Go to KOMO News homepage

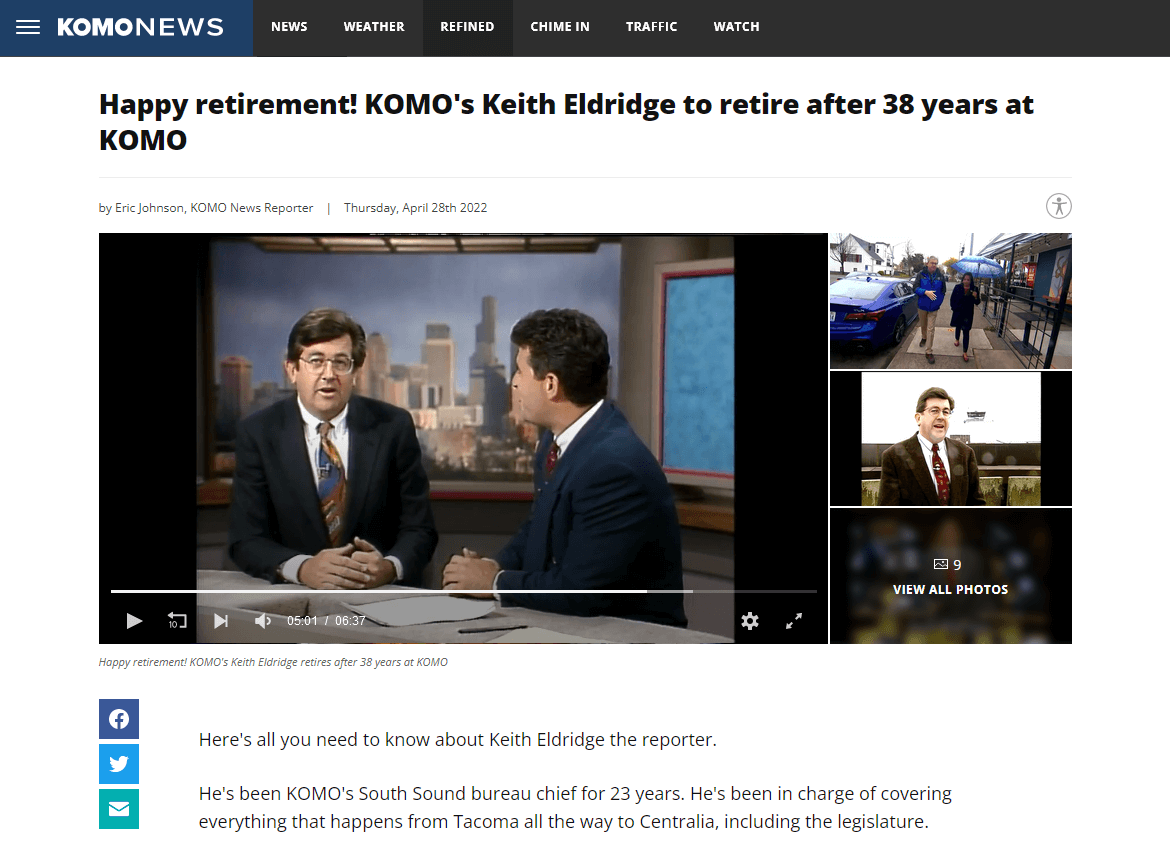click(x=140, y=27)
